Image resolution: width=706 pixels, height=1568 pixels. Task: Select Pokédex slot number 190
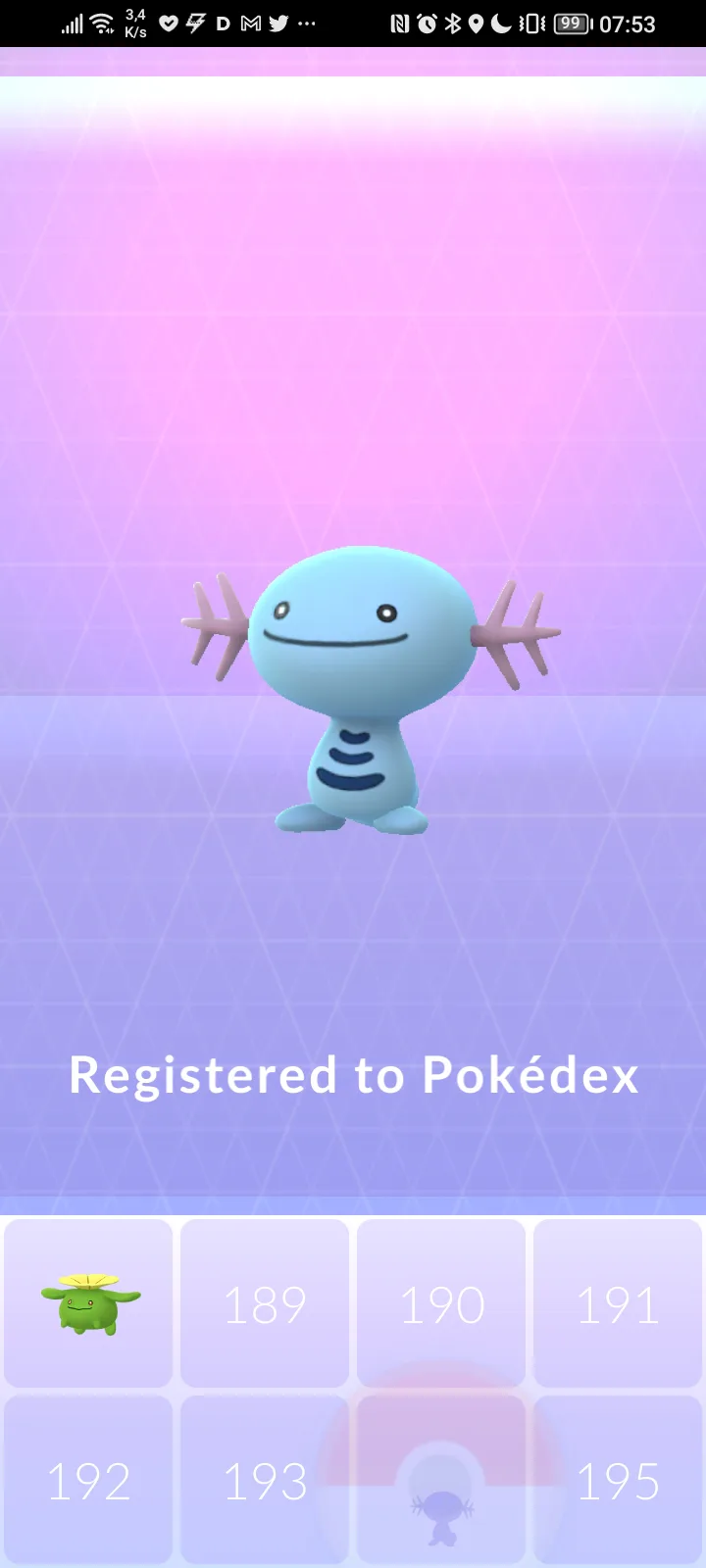tap(441, 1303)
